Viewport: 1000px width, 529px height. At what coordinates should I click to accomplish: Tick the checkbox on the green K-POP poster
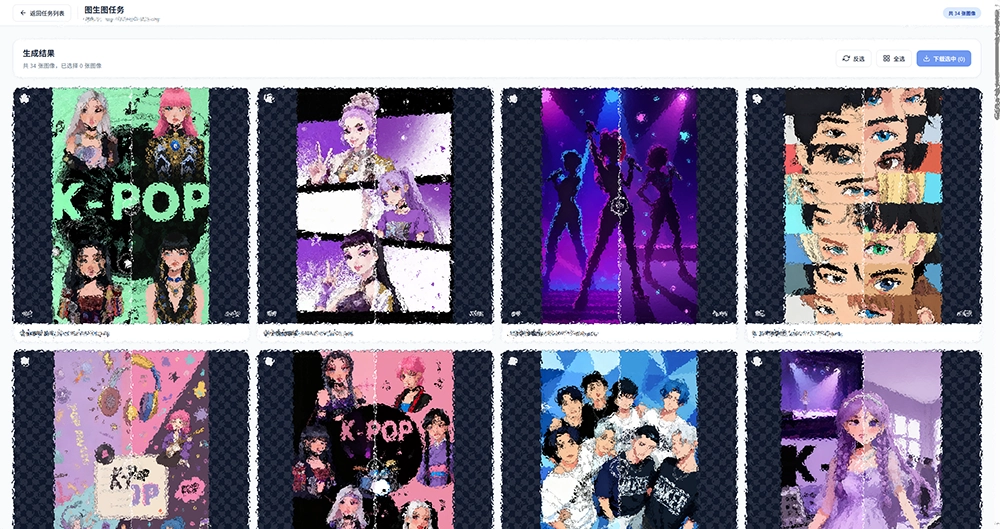click(23, 99)
